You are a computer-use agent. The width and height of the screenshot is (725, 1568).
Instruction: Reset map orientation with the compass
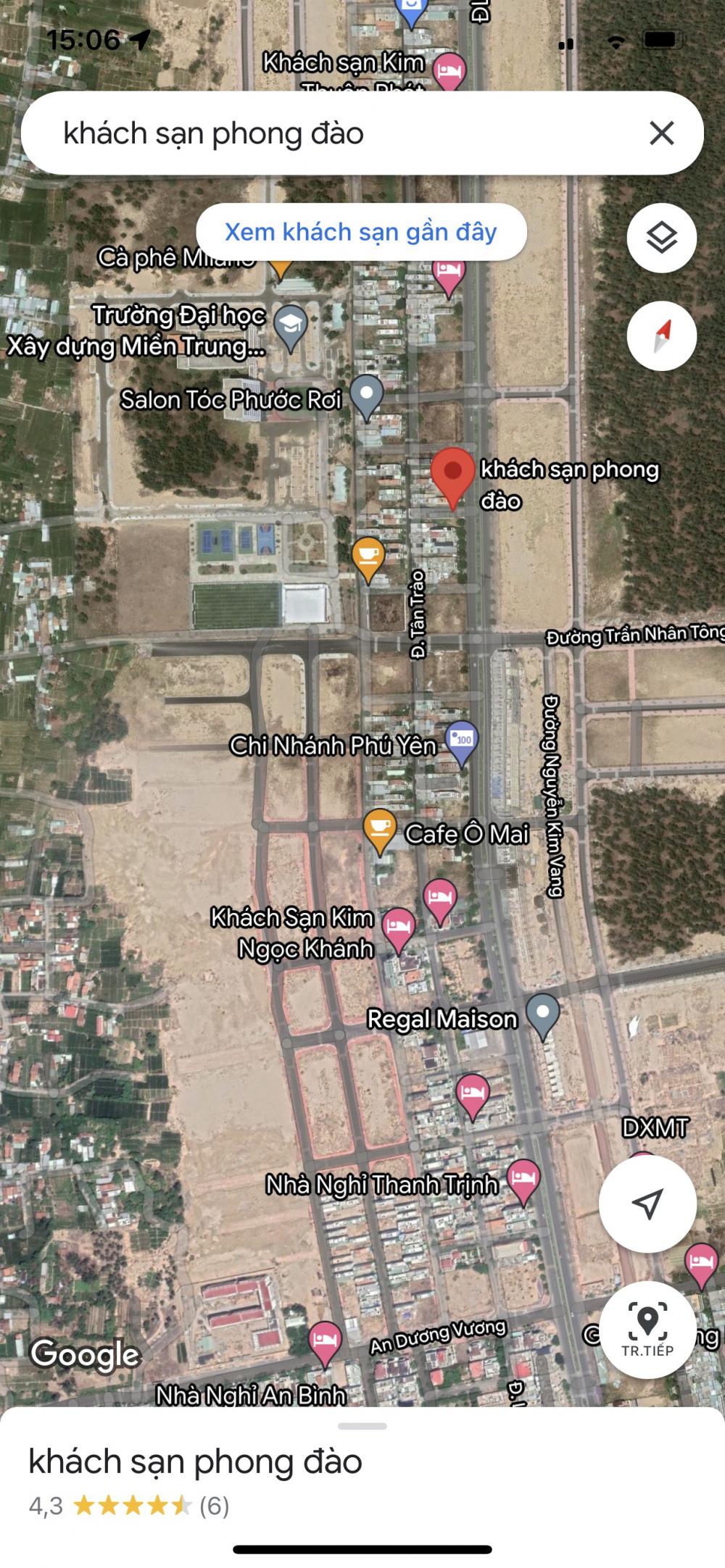tap(661, 335)
